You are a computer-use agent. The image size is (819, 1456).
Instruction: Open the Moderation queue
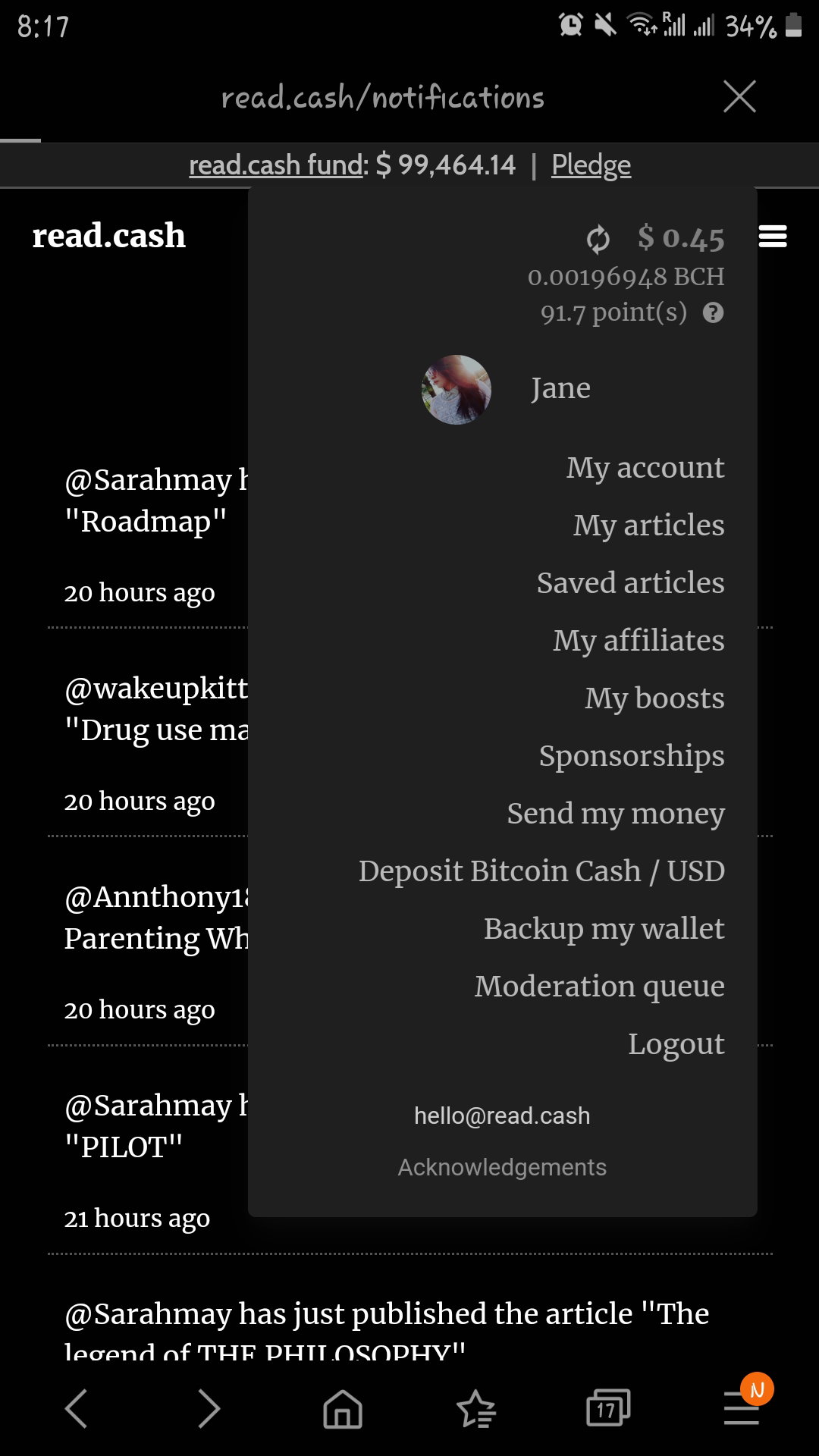pyautogui.click(x=599, y=987)
